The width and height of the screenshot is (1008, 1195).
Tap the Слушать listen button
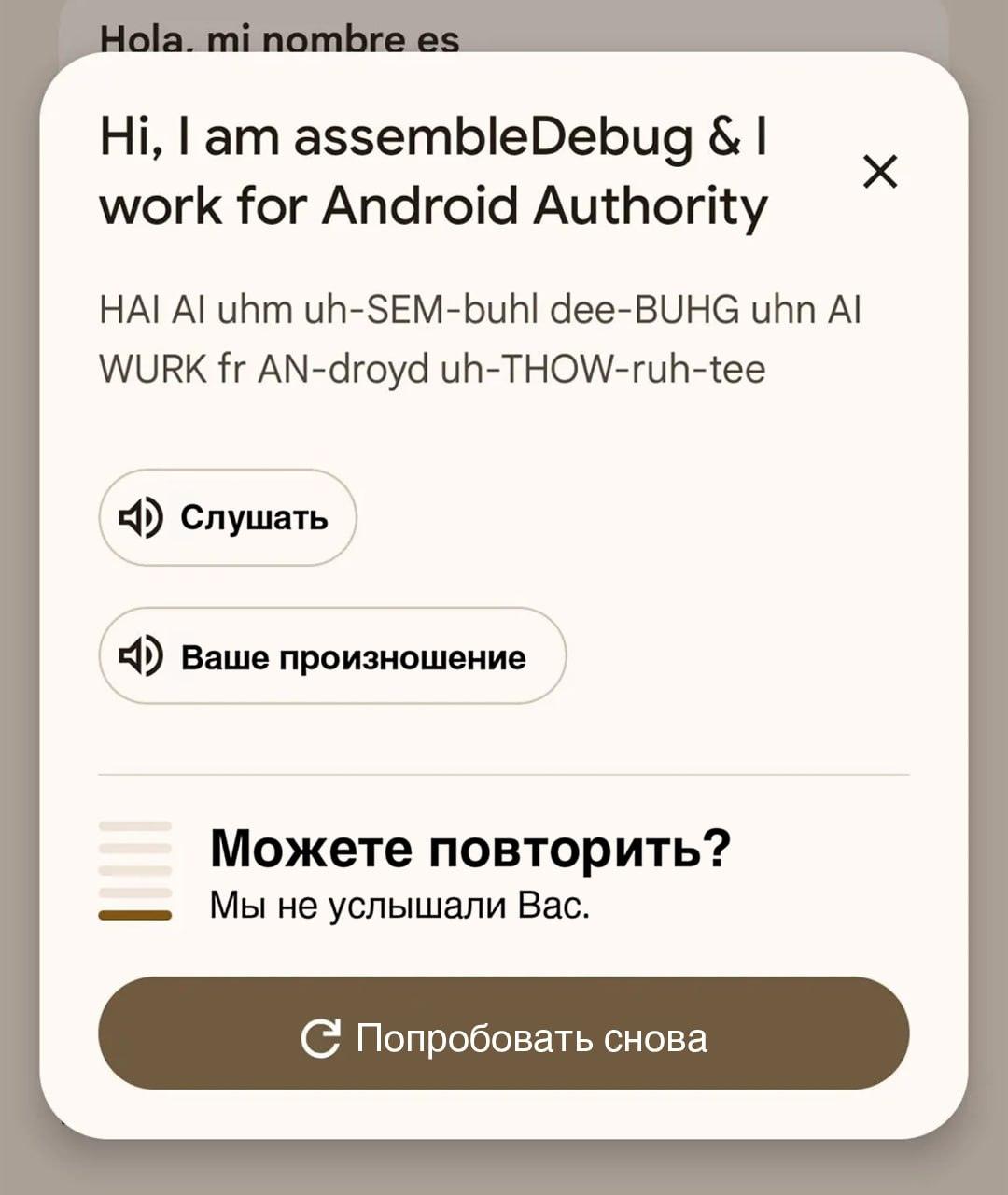[227, 517]
